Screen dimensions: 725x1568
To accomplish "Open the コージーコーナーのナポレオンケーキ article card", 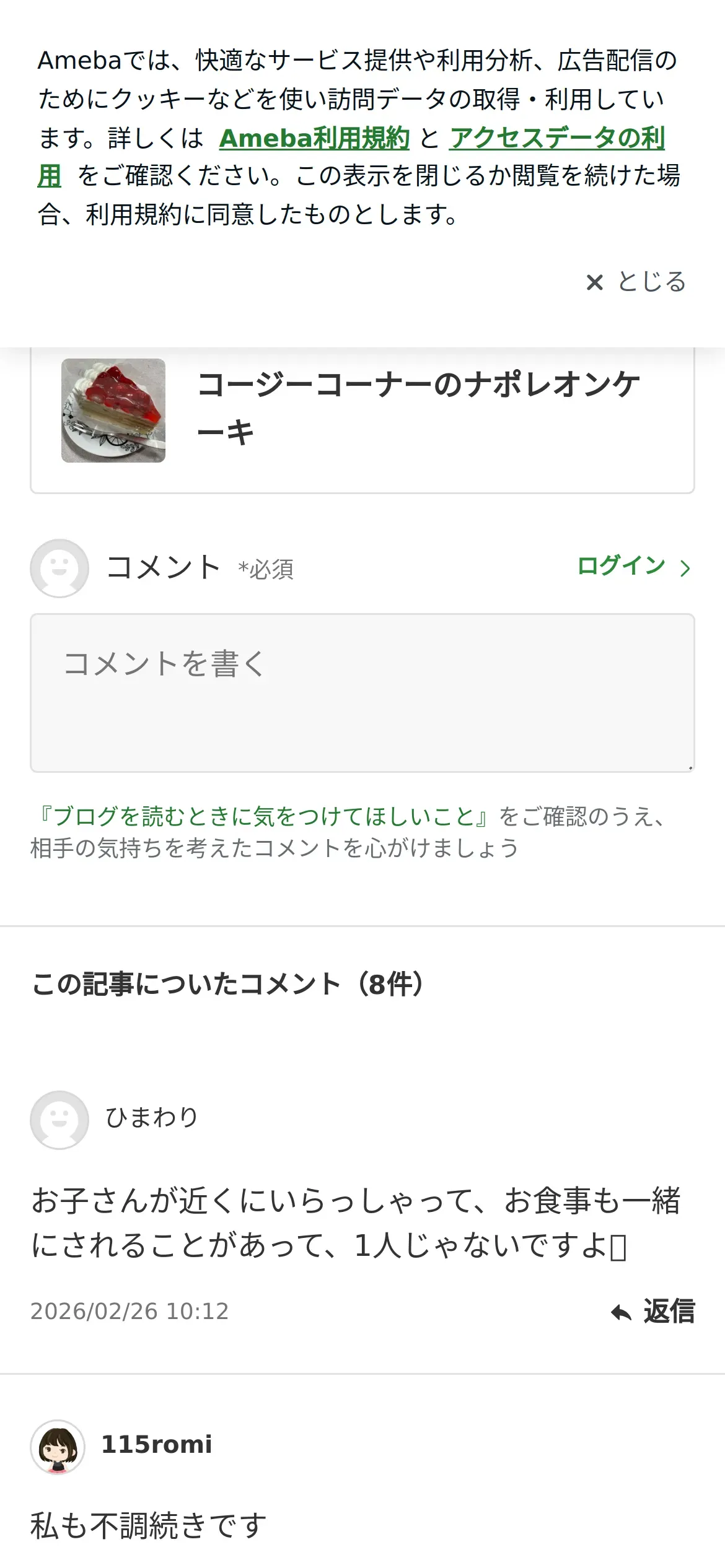I will pyautogui.click(x=362, y=410).
